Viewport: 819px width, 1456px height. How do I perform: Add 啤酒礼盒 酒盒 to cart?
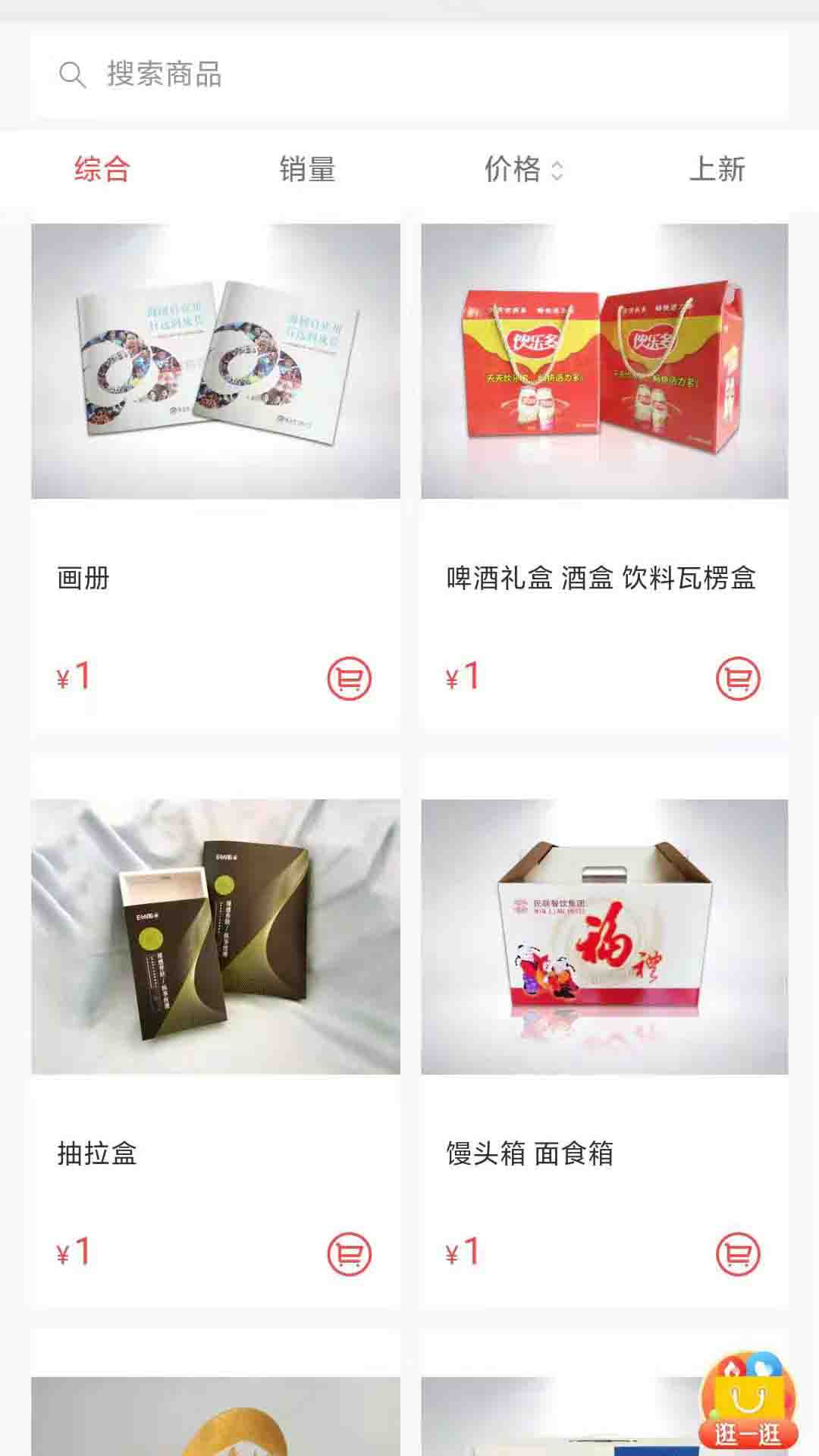point(738,678)
